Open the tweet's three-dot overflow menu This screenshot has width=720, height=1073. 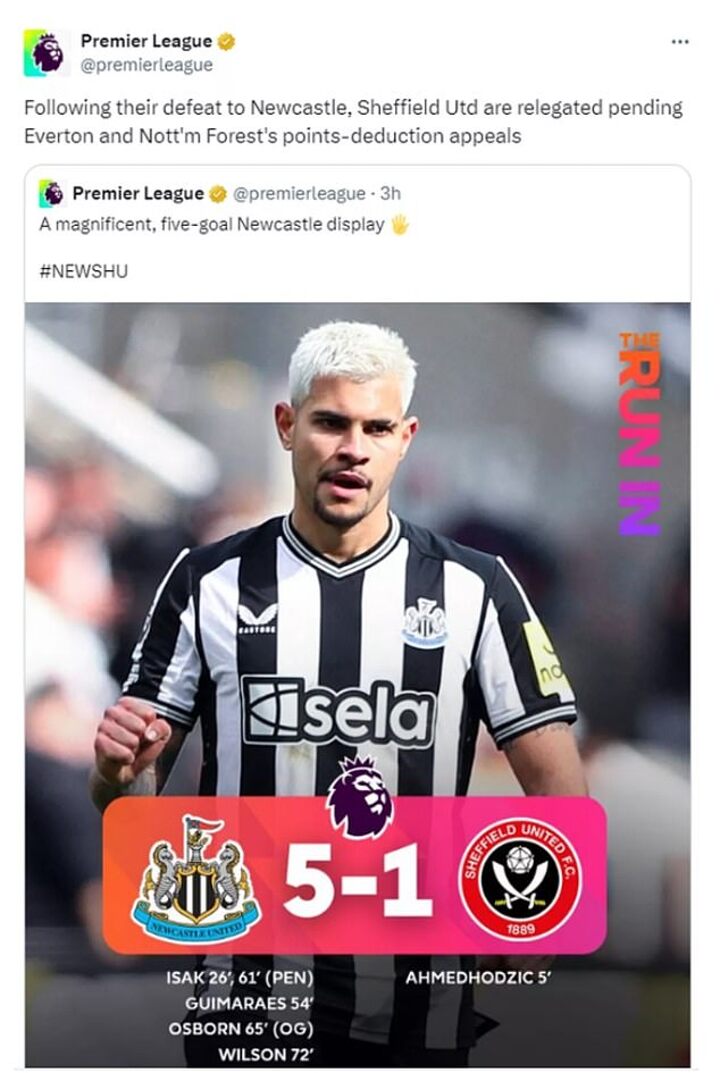679,42
